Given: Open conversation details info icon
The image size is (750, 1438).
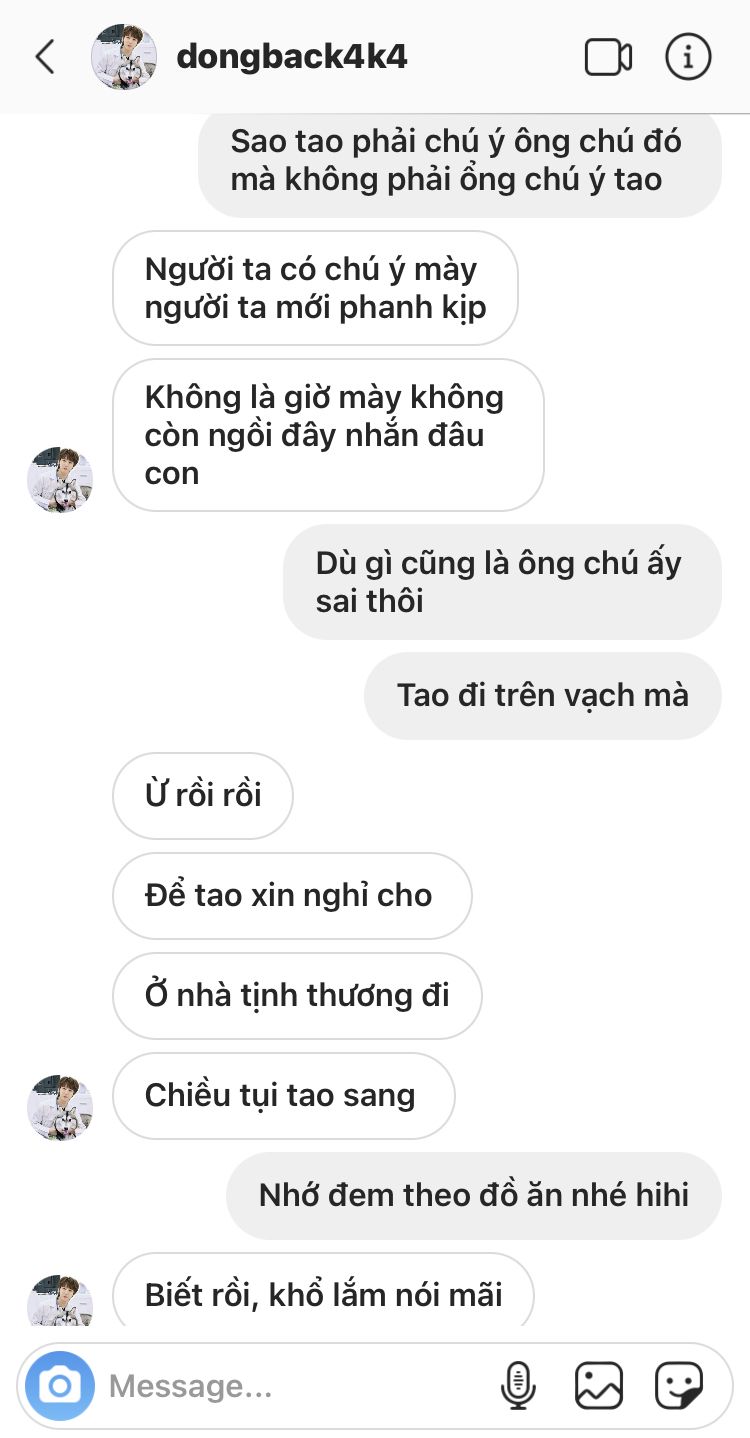Looking at the screenshot, I should click(688, 57).
